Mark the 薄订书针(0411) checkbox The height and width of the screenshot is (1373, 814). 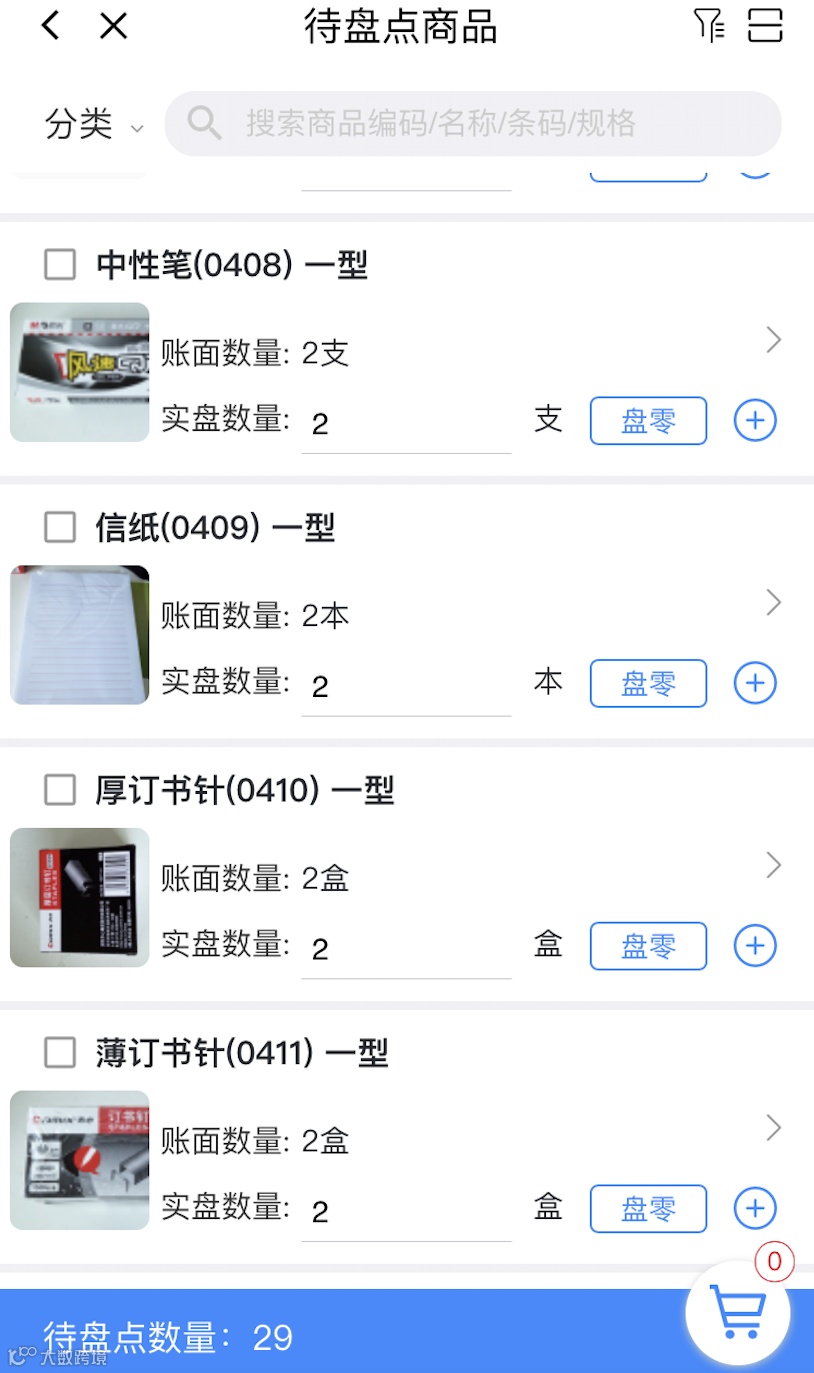click(x=60, y=1052)
